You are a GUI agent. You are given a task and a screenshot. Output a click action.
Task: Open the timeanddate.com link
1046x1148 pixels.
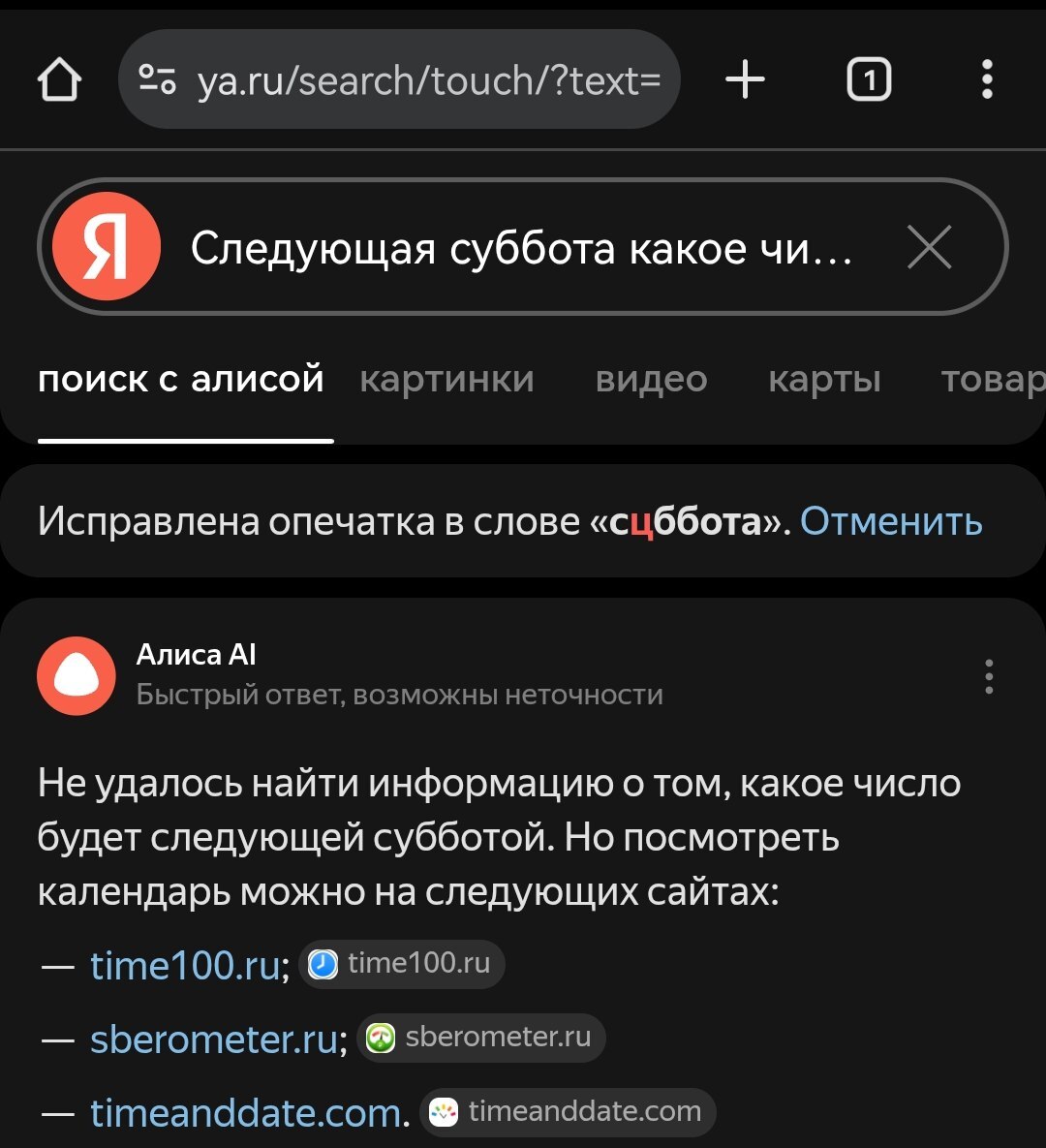245,1113
